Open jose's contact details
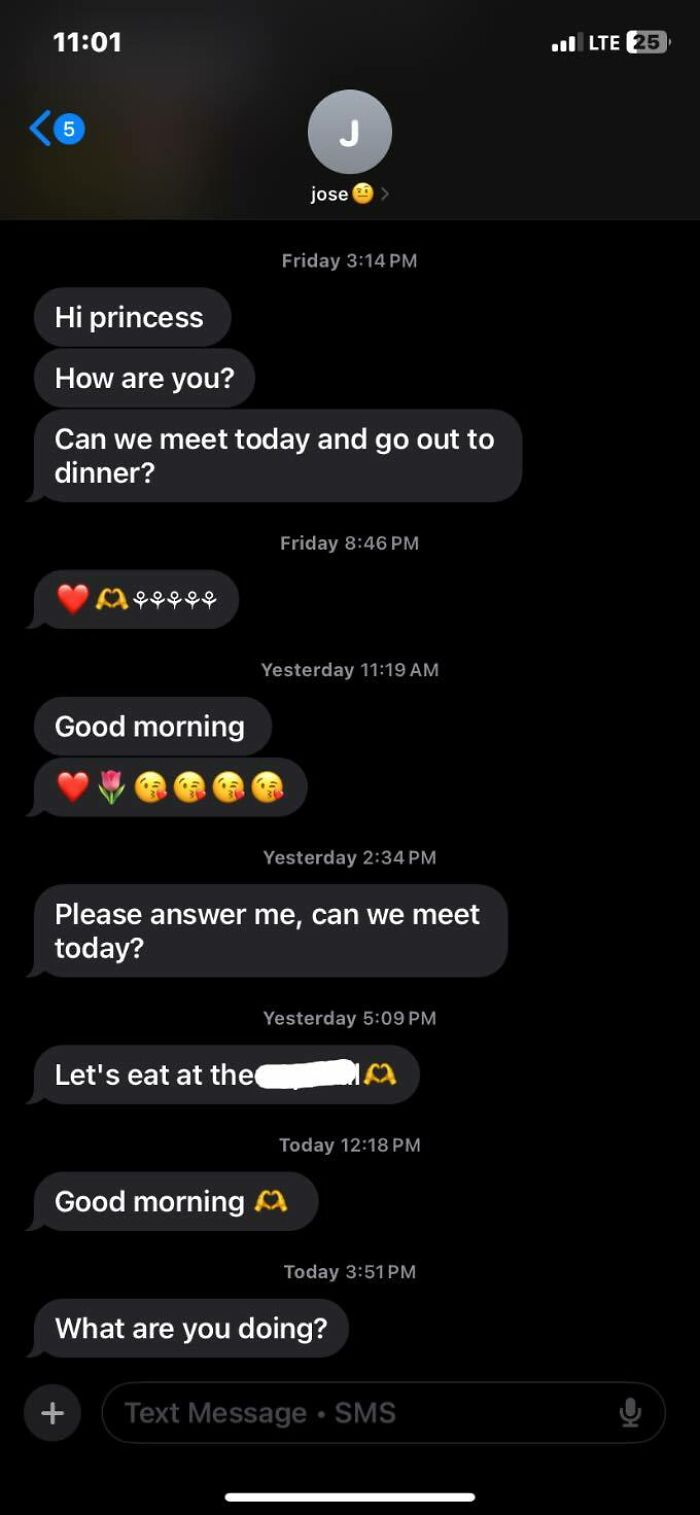Viewport: 700px width, 1515px height. point(349,146)
